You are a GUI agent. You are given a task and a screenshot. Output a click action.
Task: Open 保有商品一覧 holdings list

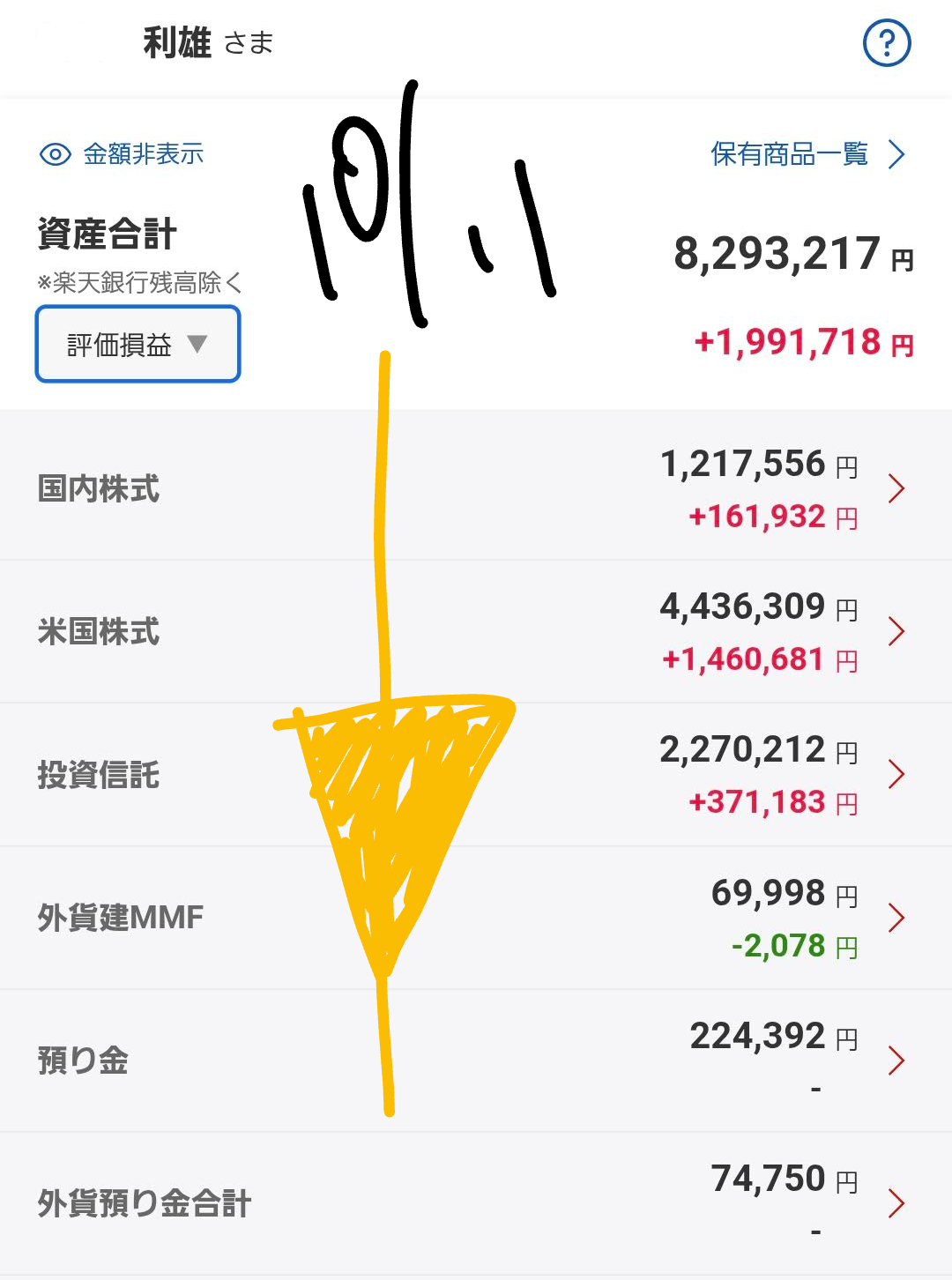coord(807,154)
